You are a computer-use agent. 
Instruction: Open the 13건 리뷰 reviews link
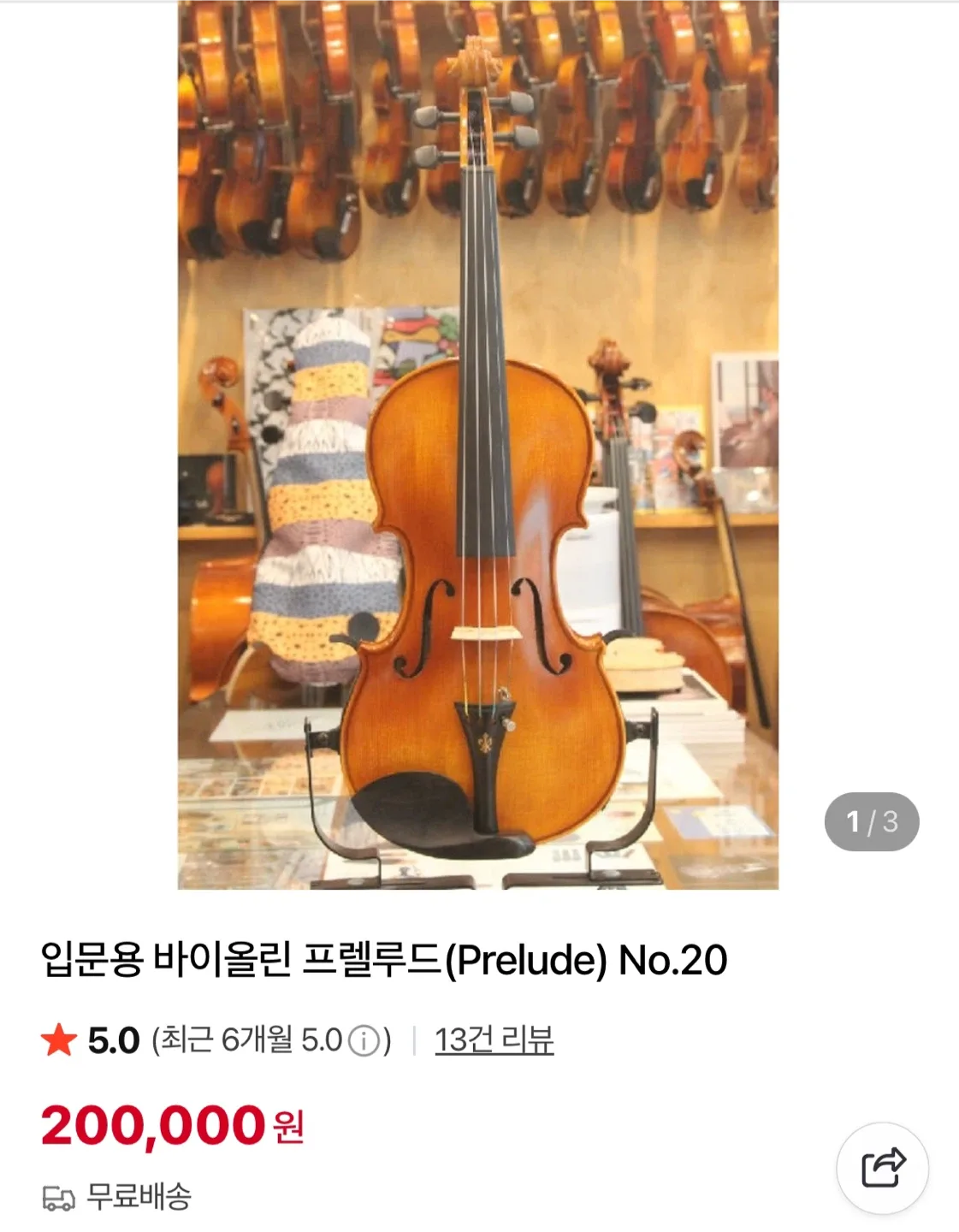click(494, 1040)
